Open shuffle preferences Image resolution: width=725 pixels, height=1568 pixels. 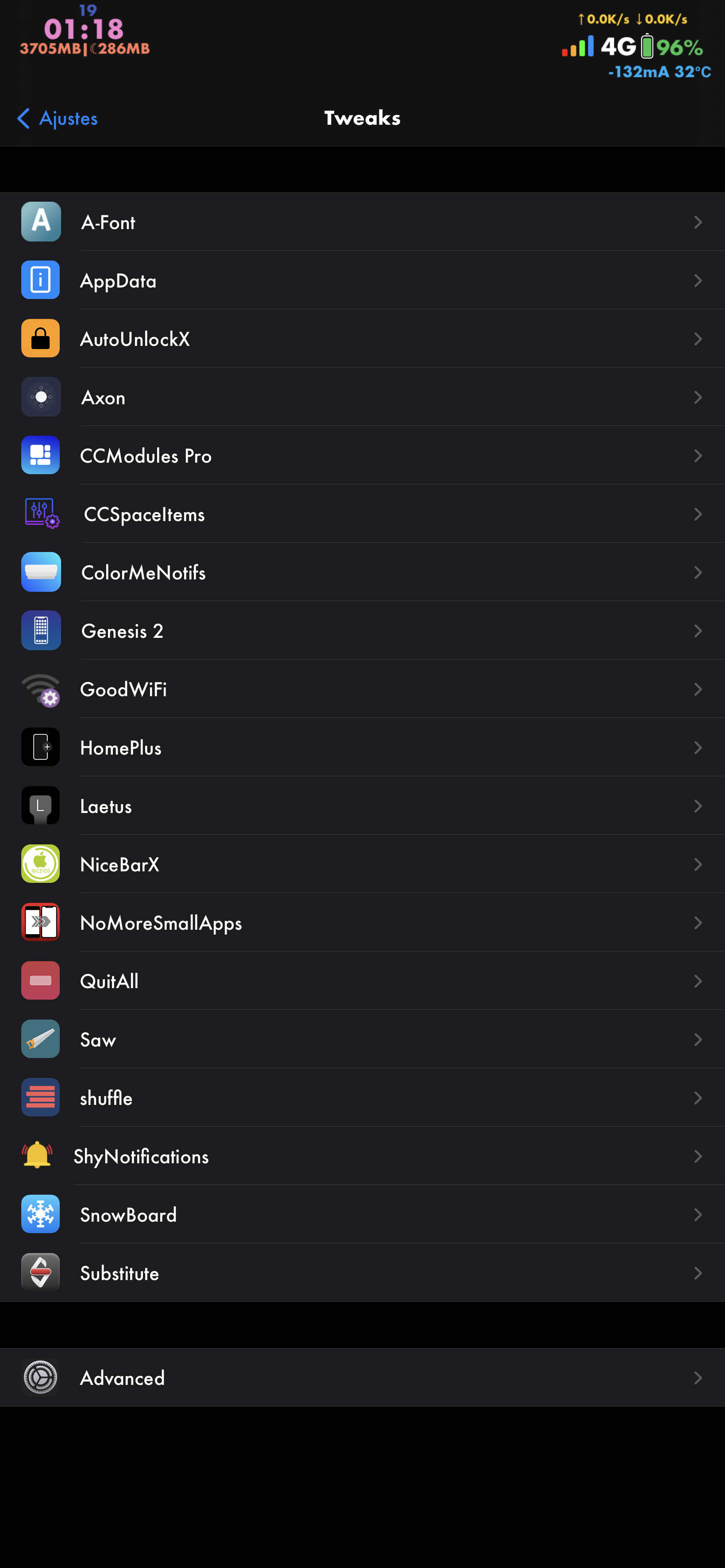[362, 1098]
